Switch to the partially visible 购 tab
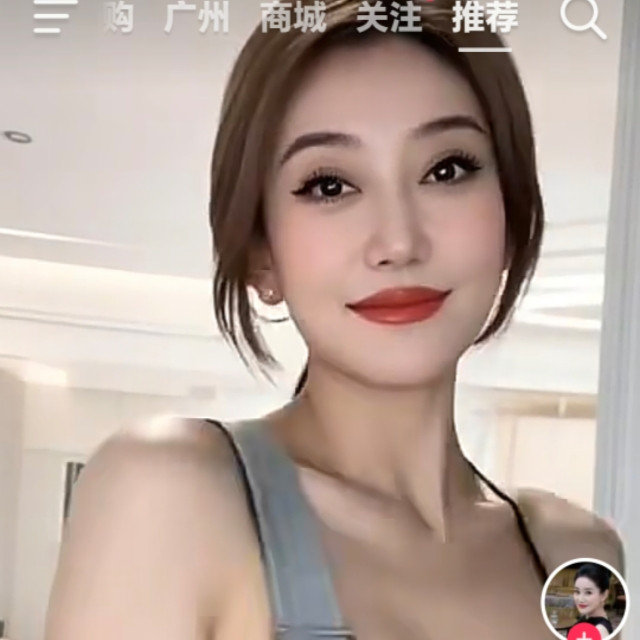Screen dimensions: 640x640 coord(121,17)
